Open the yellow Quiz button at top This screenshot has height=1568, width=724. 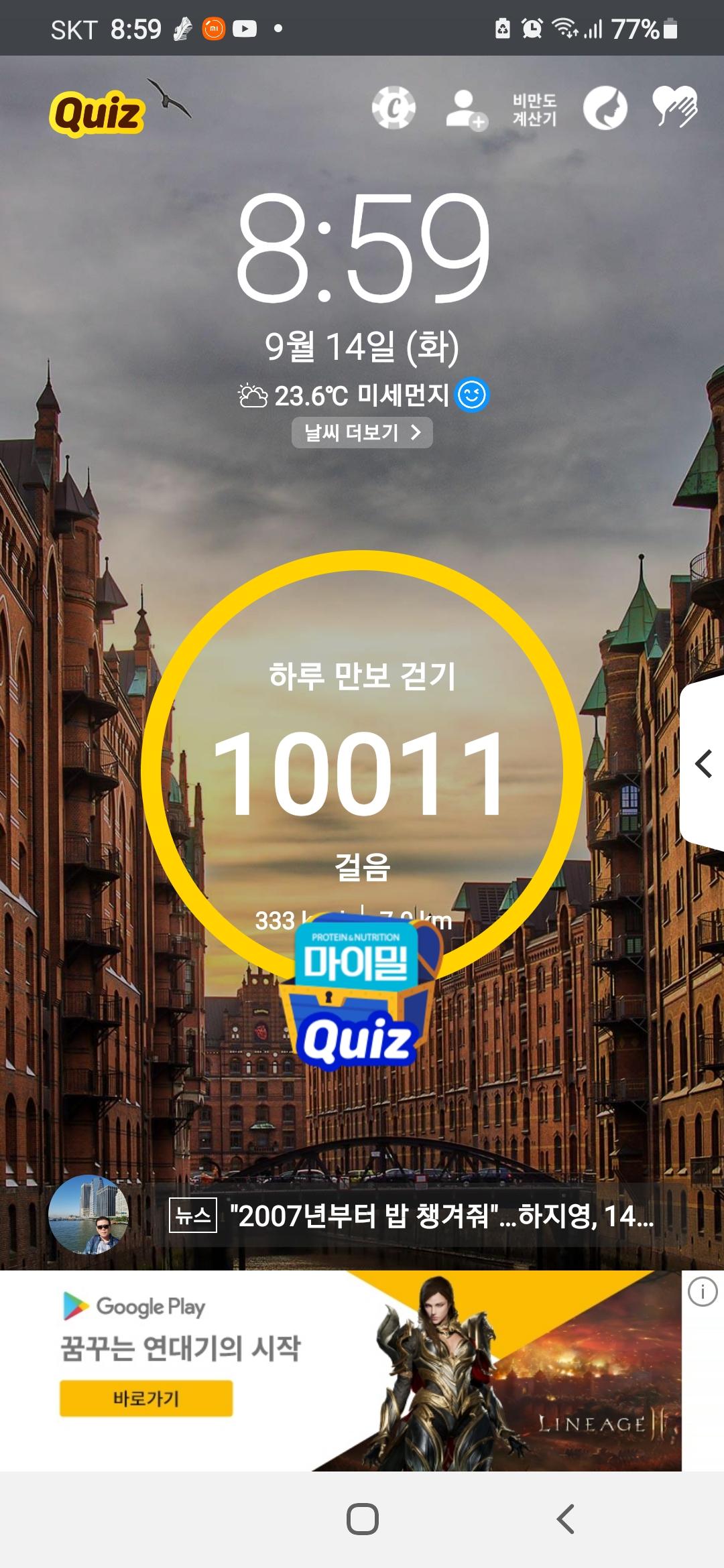[98, 113]
